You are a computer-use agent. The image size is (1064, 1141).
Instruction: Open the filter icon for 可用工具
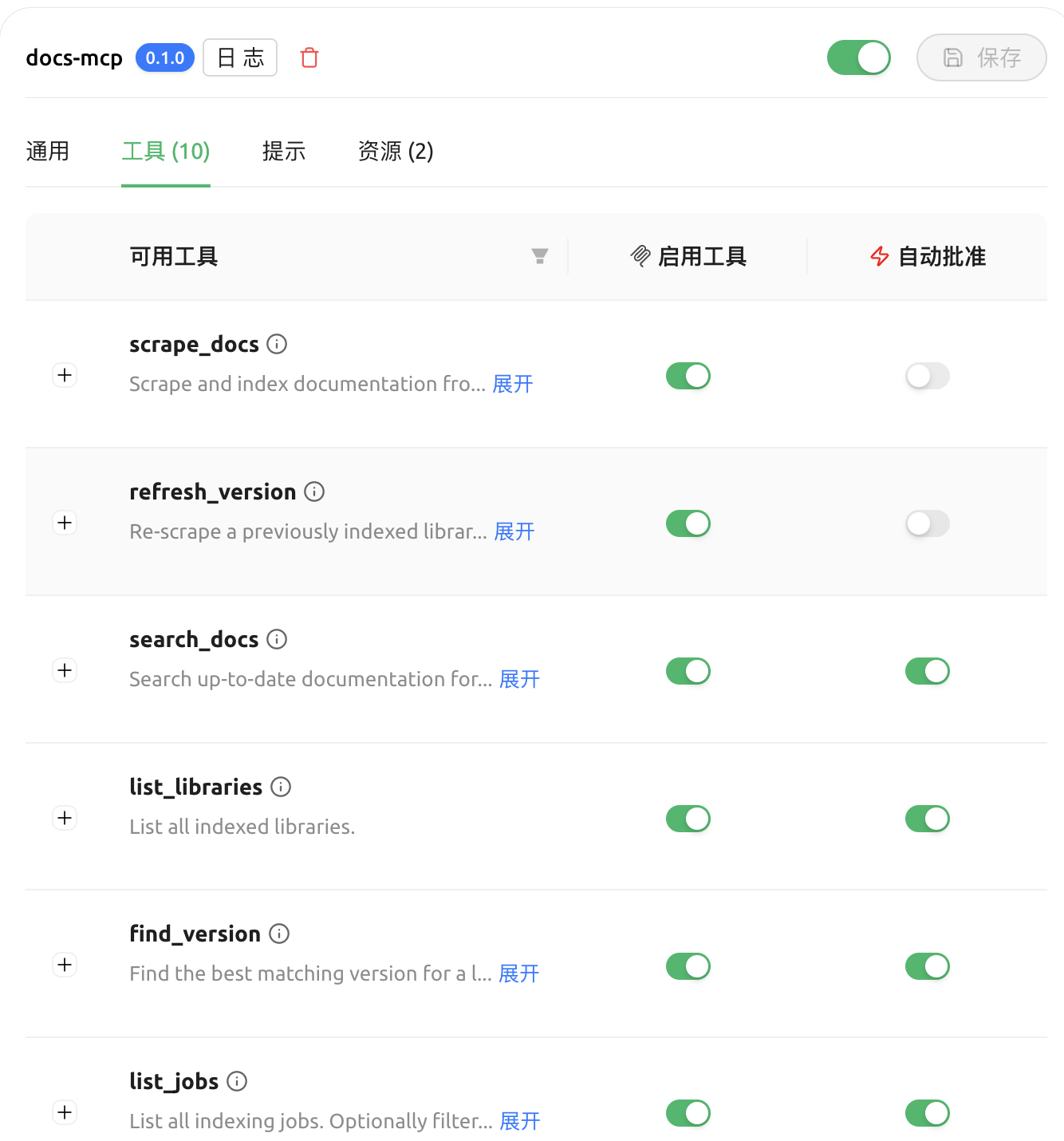point(540,256)
